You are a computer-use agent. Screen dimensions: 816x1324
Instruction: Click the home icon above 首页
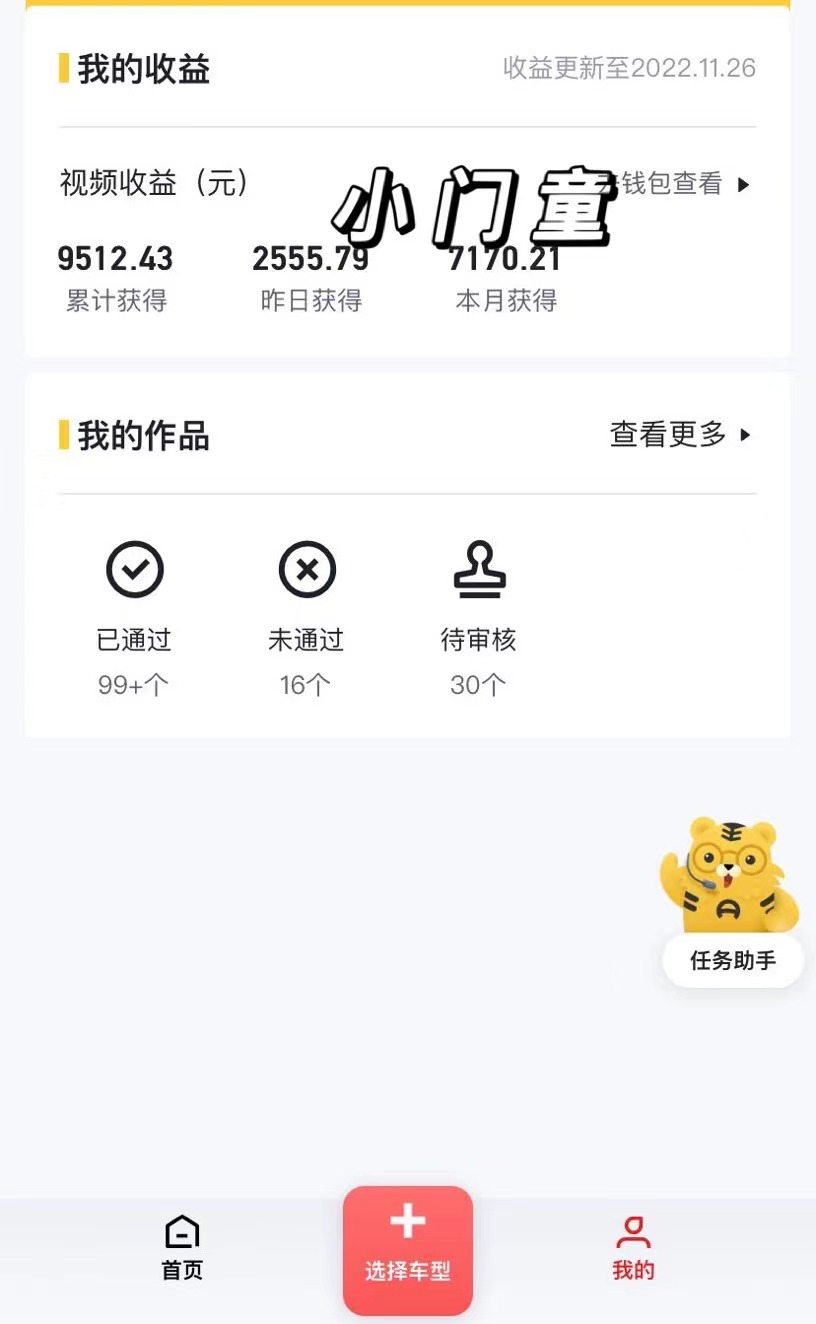[x=181, y=1231]
